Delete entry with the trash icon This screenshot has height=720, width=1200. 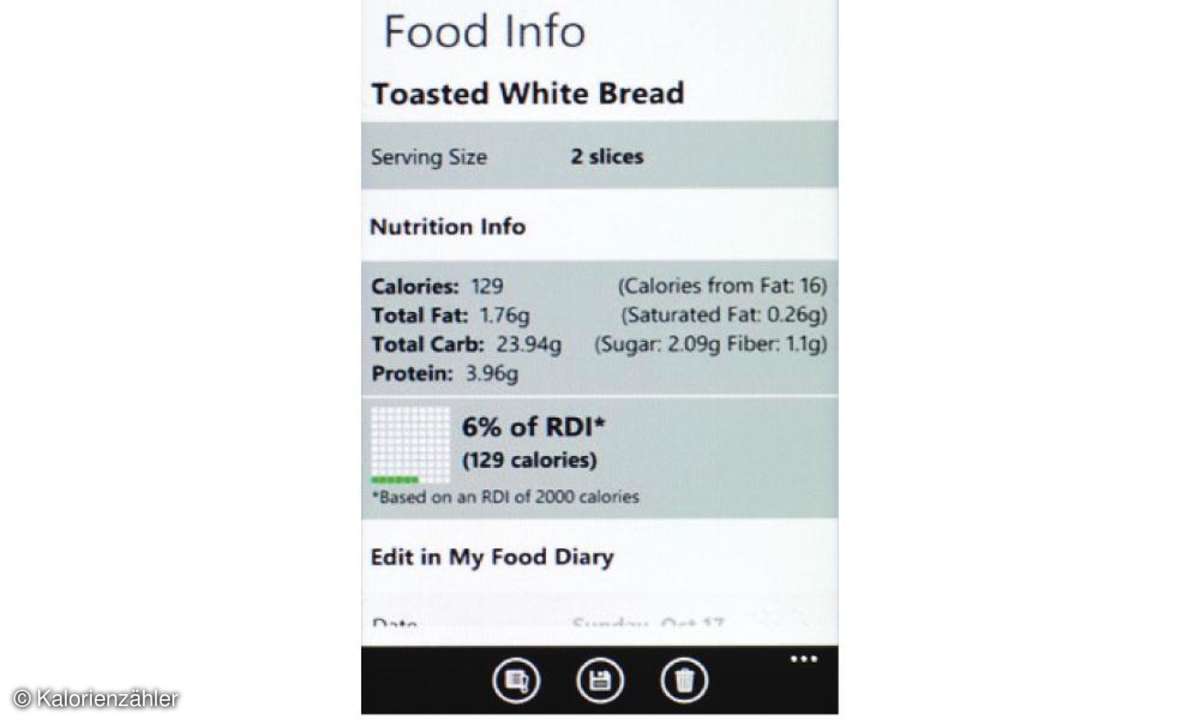[684, 682]
